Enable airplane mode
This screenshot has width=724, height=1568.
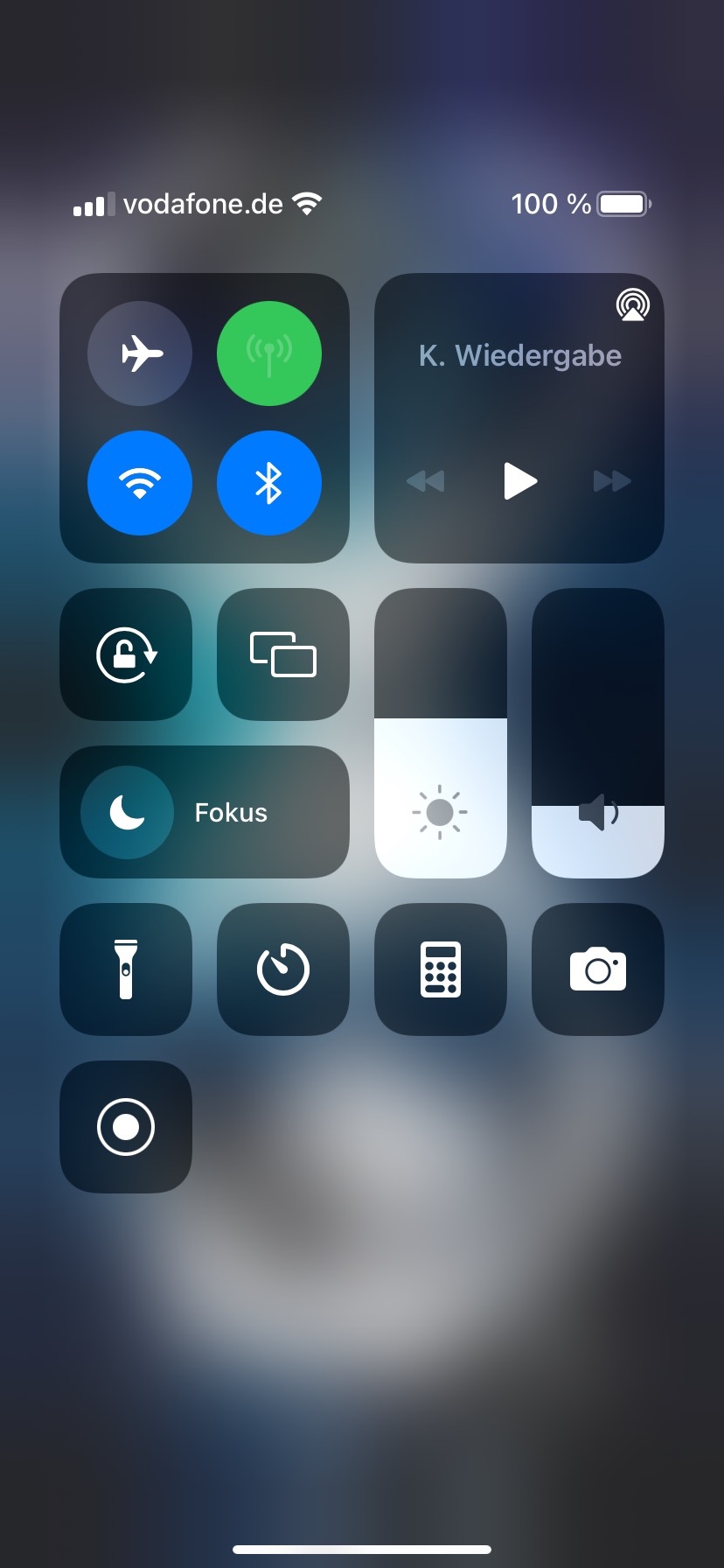140,353
